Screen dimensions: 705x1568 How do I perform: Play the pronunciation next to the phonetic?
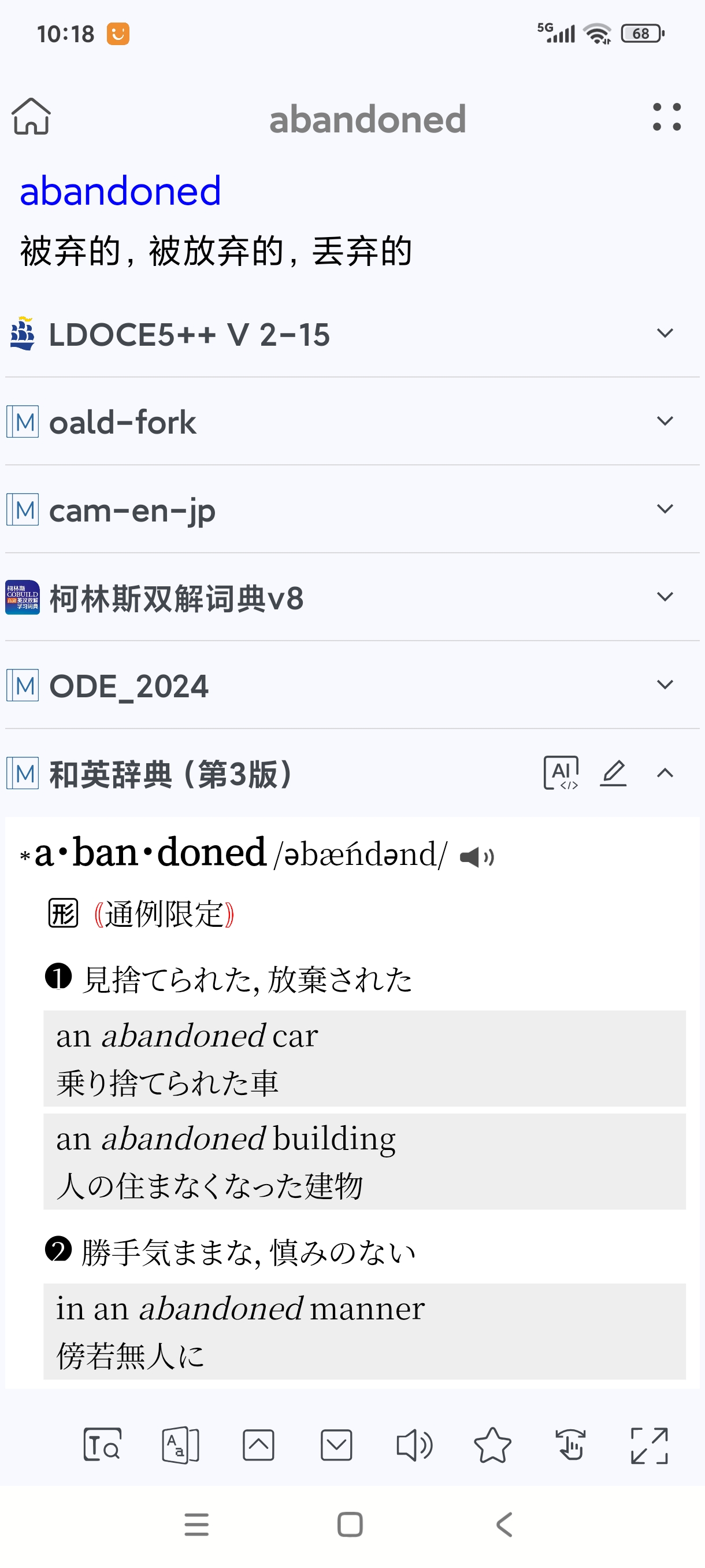tap(477, 857)
